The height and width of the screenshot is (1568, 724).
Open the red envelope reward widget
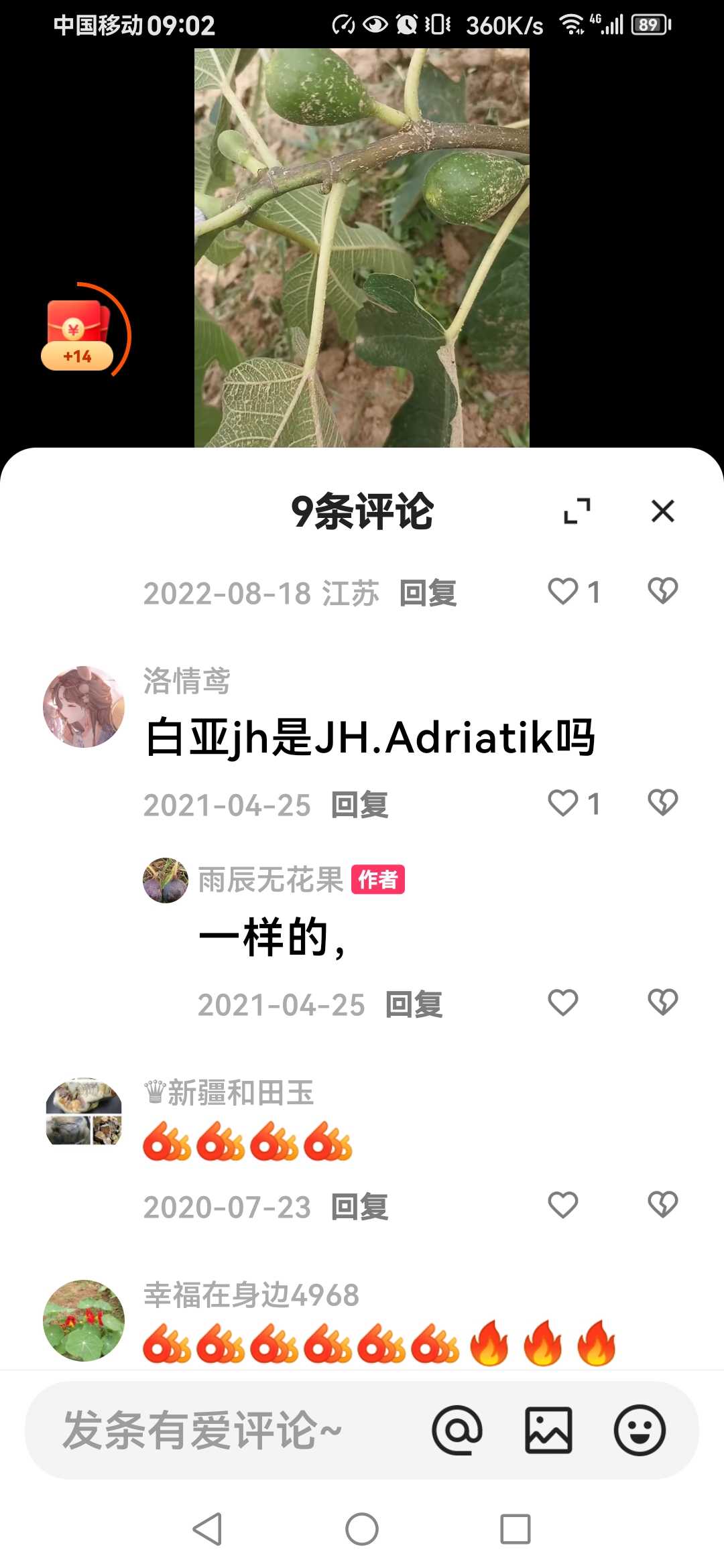click(x=78, y=334)
